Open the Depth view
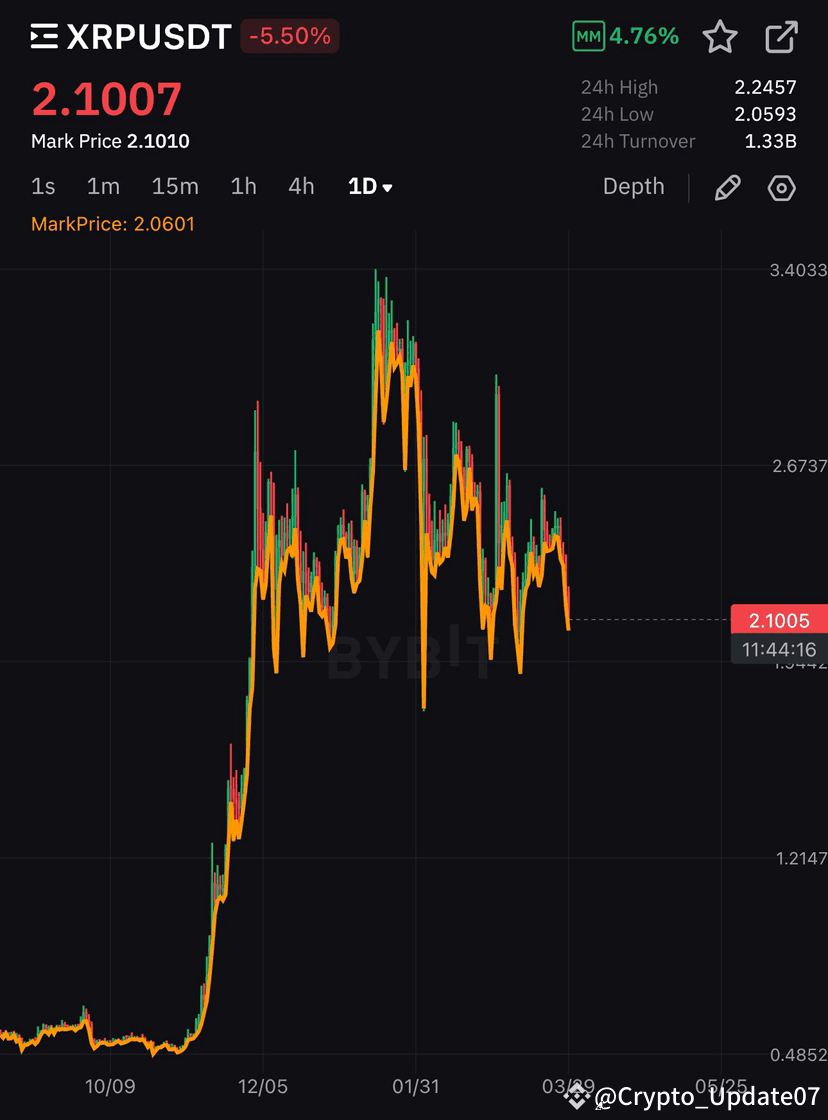 (x=633, y=187)
